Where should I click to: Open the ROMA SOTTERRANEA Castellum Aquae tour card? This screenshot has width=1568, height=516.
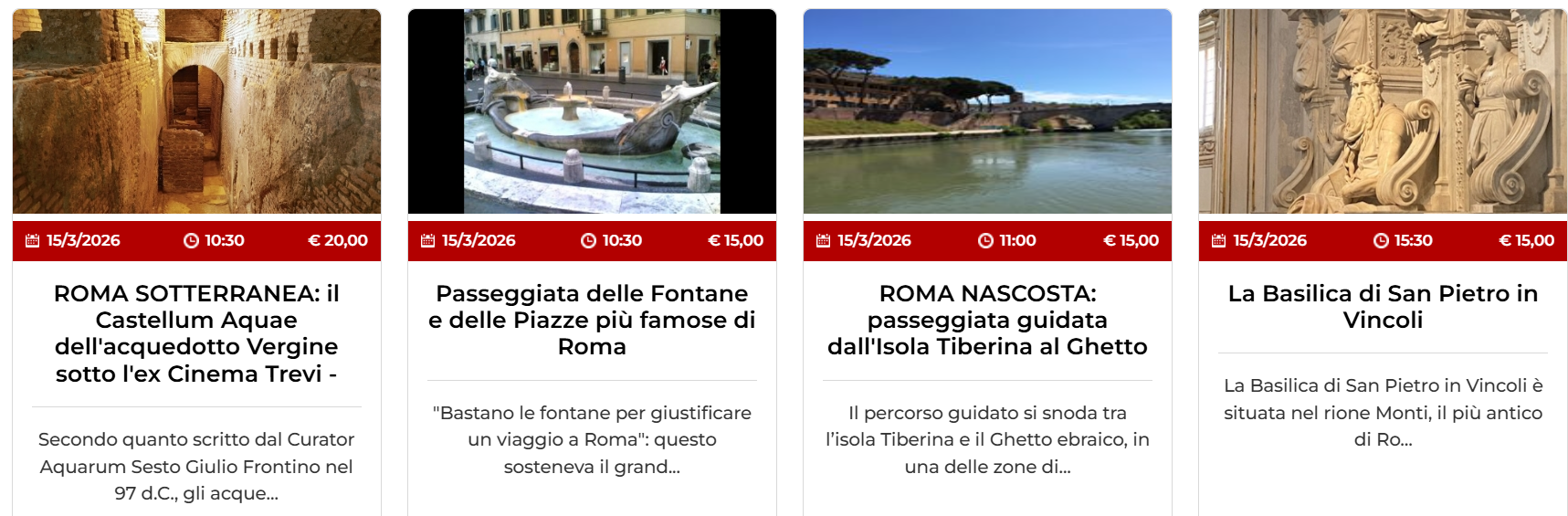[x=196, y=333]
